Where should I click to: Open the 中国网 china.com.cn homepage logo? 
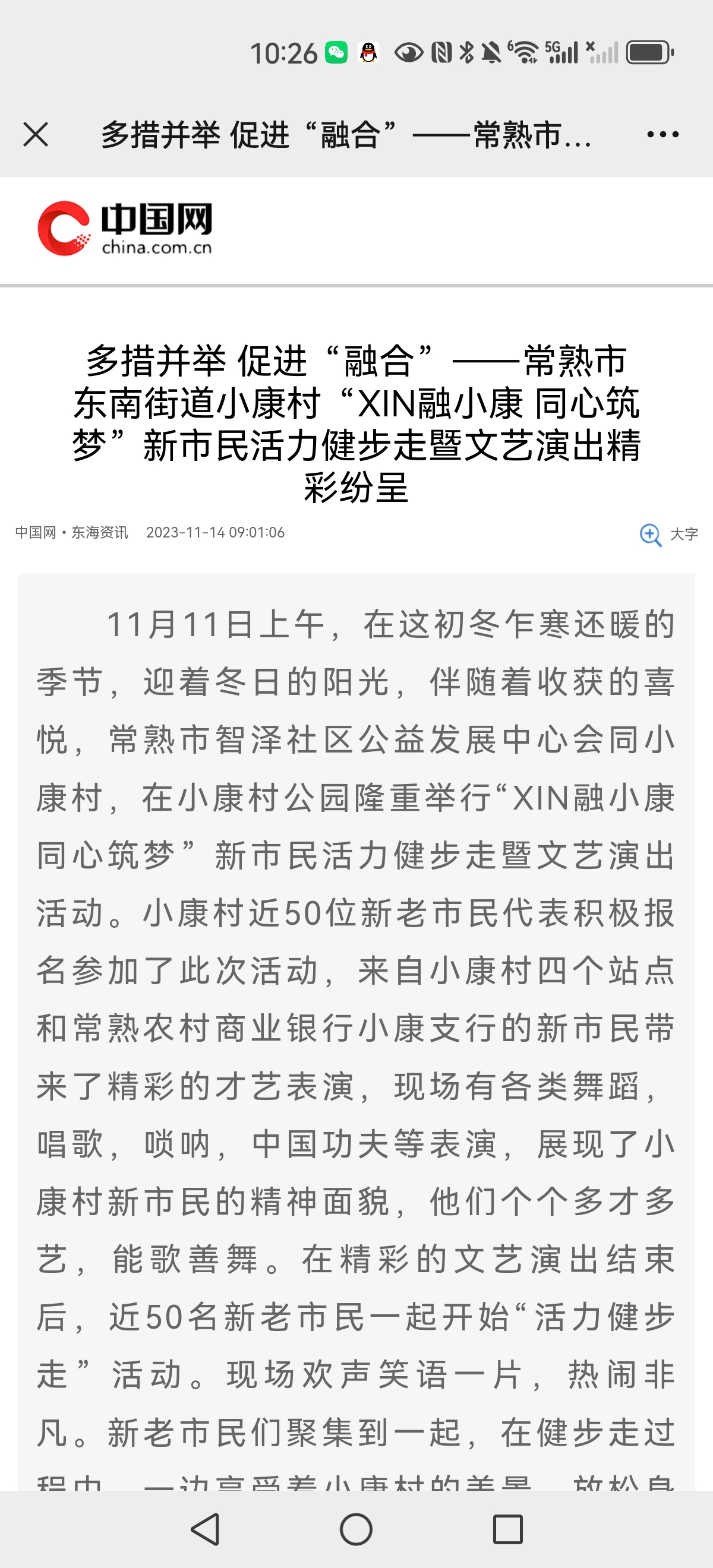[125, 229]
